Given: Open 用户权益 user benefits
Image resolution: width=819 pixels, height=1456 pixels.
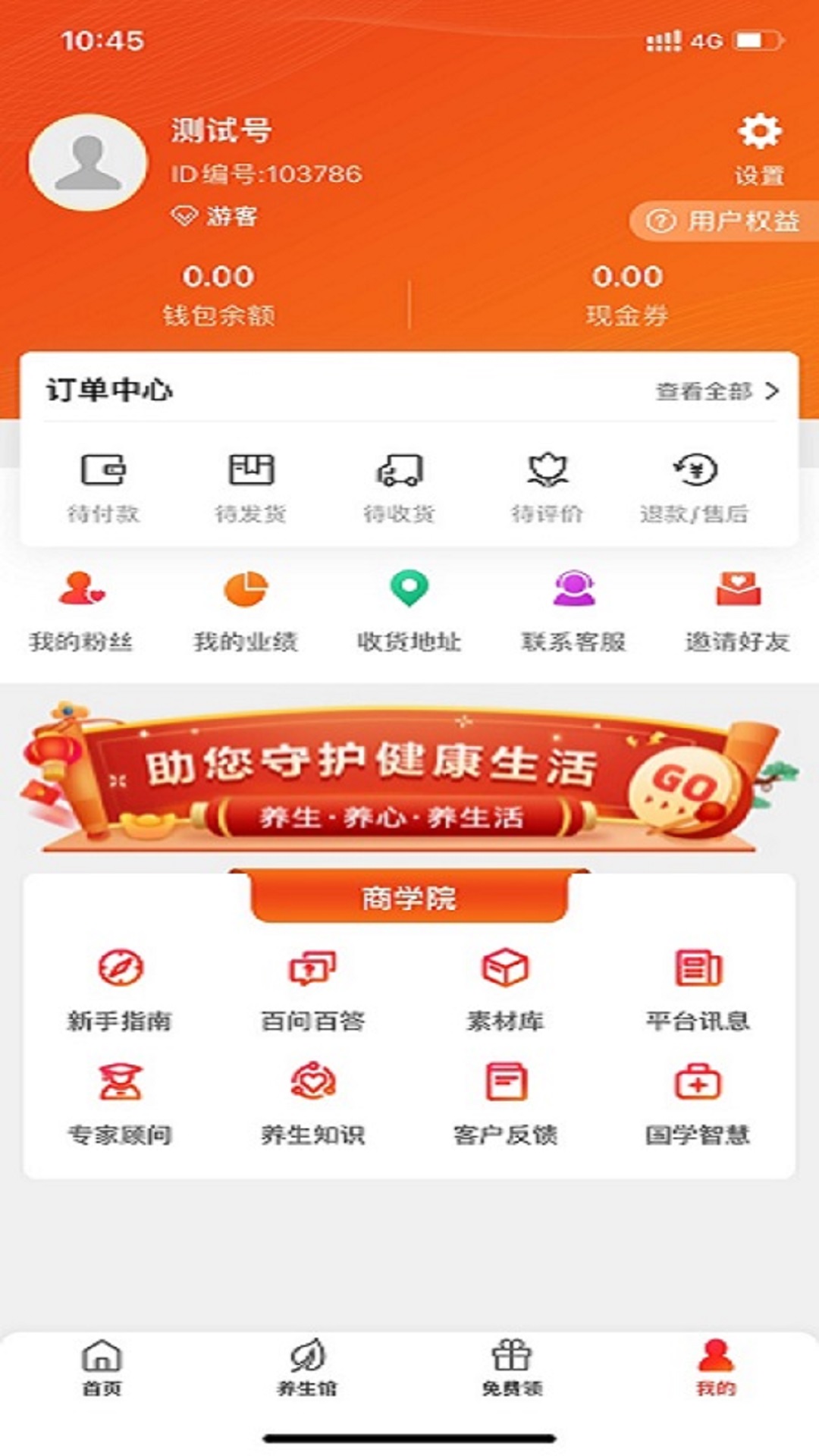Looking at the screenshot, I should pos(723,221).
